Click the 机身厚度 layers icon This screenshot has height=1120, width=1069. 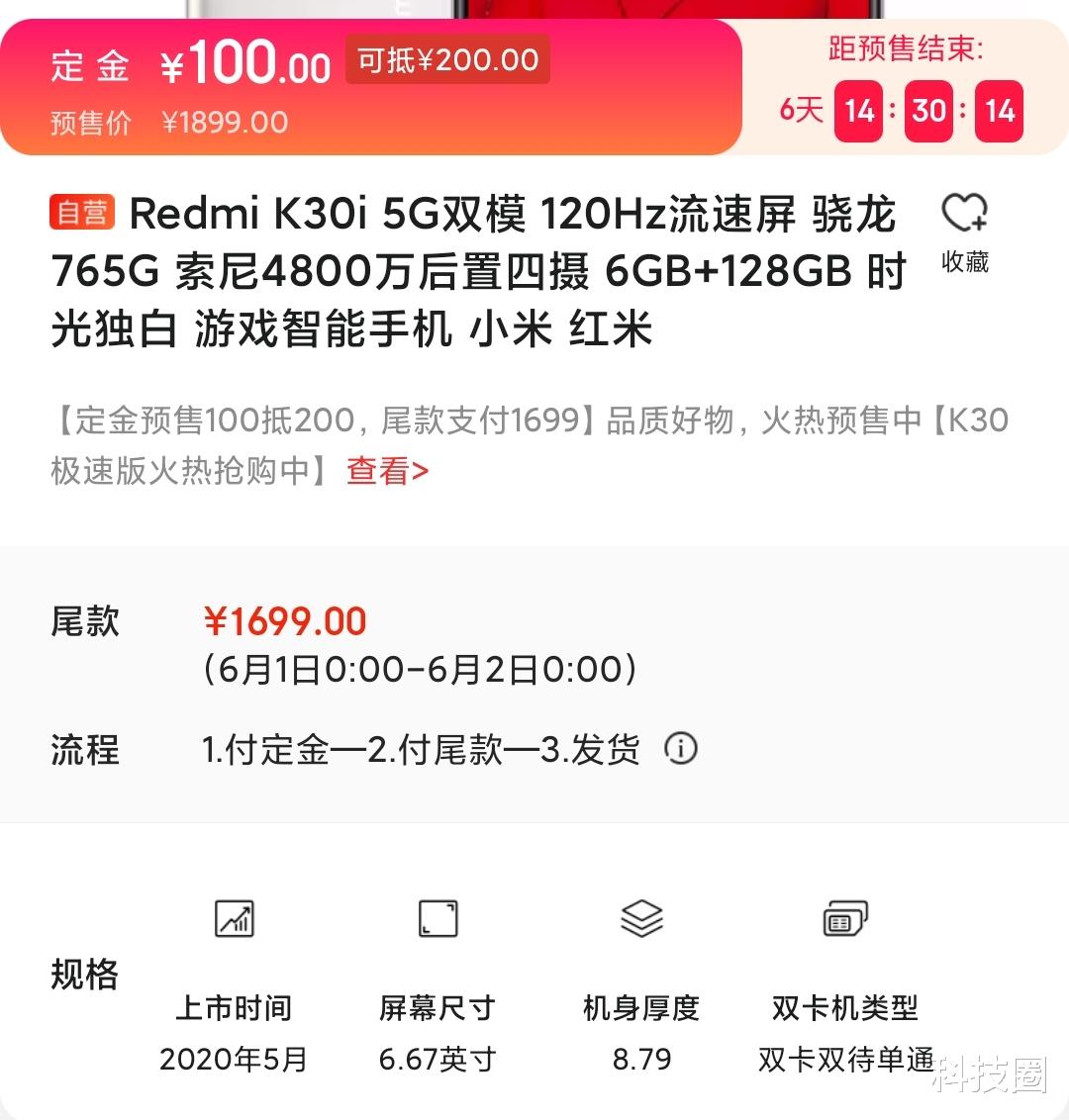(643, 919)
